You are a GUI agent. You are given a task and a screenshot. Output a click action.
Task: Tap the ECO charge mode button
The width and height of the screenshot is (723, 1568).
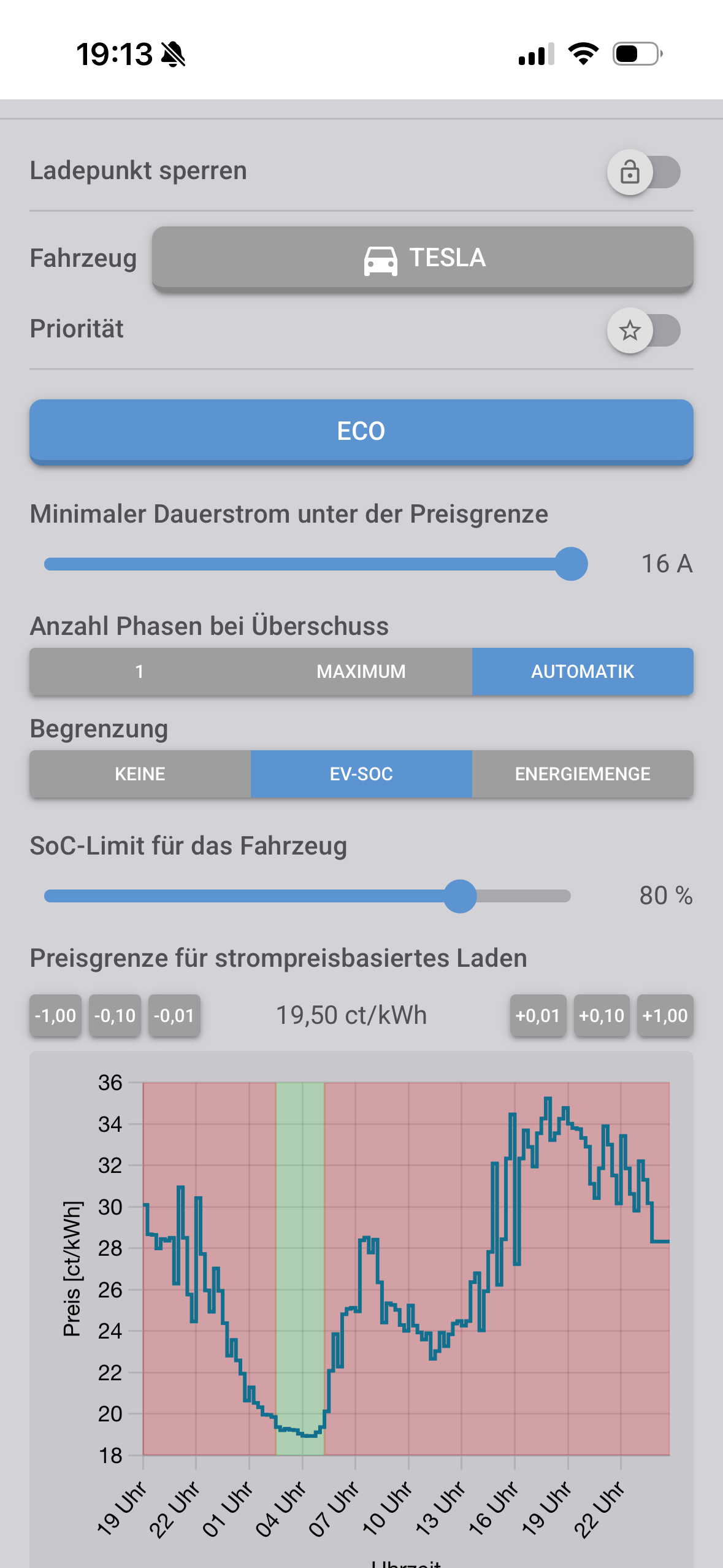(361, 431)
